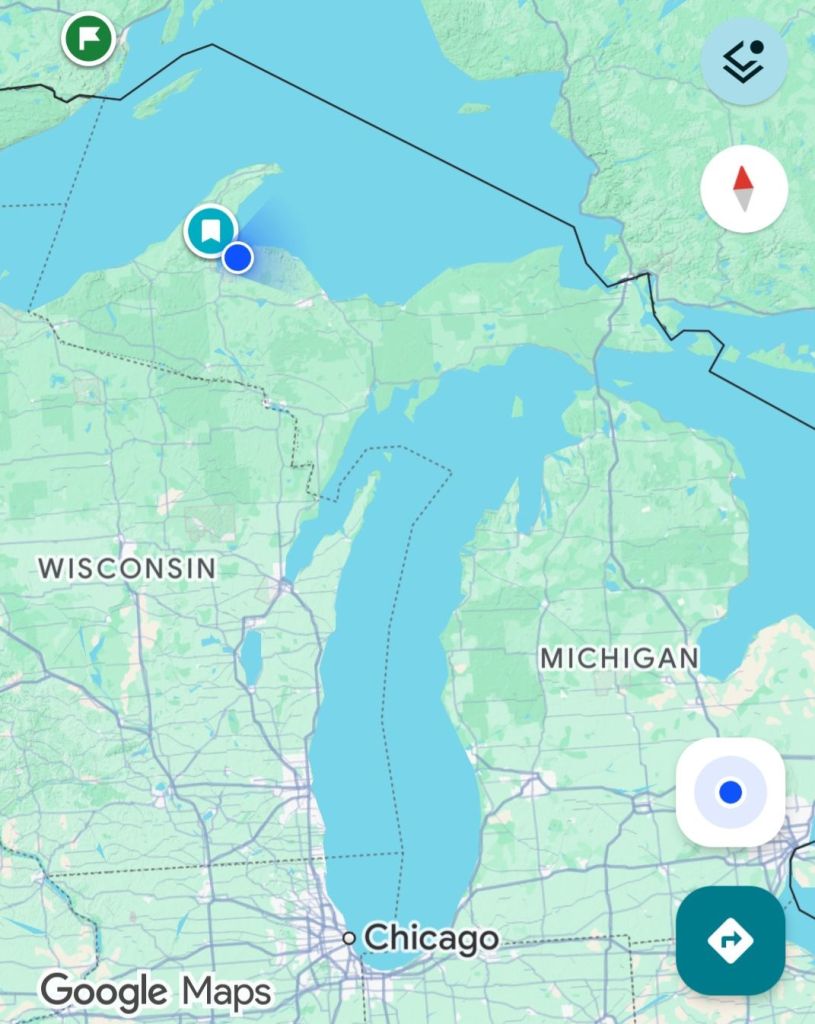This screenshot has width=815, height=1024.
Task: Open directions with the arrow button
Action: pos(730,940)
